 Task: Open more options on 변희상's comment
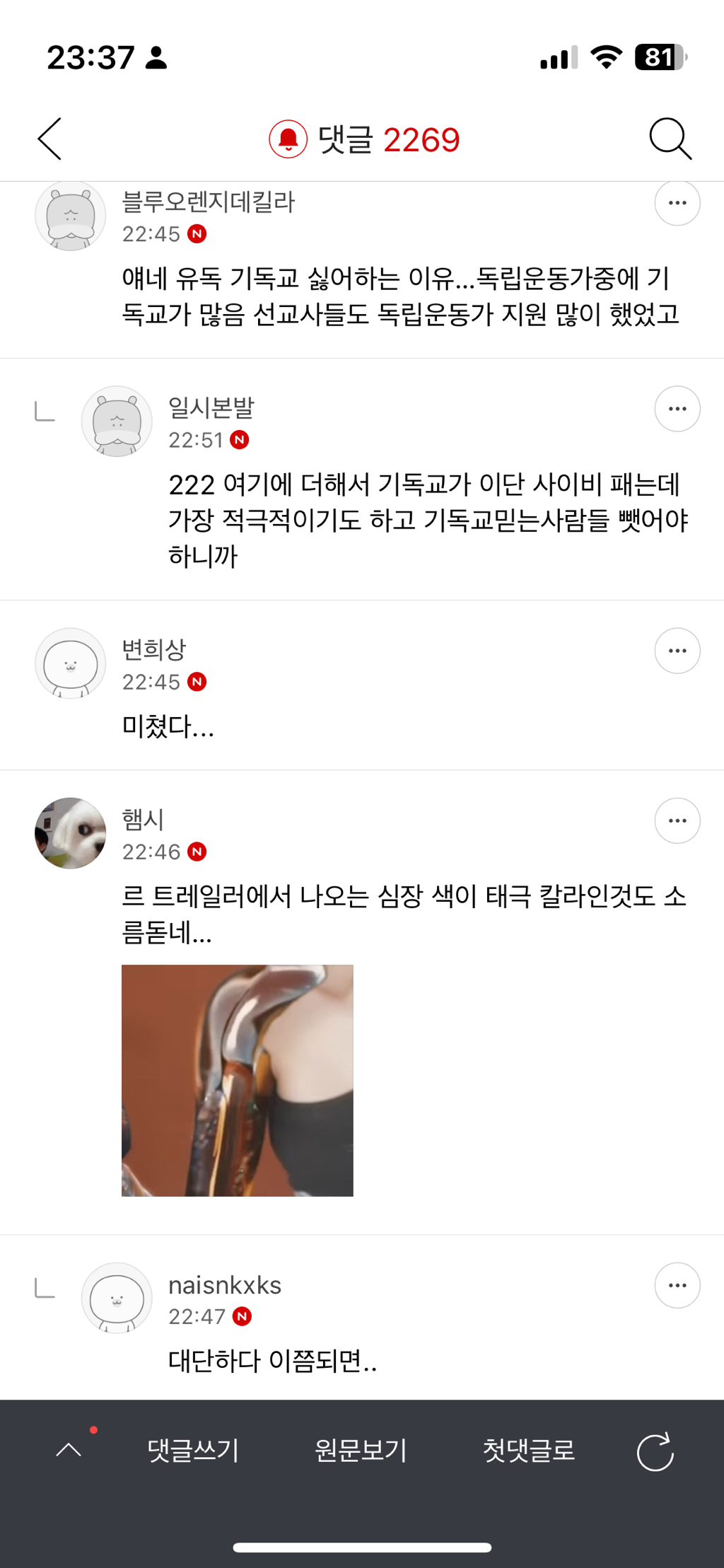click(x=677, y=651)
